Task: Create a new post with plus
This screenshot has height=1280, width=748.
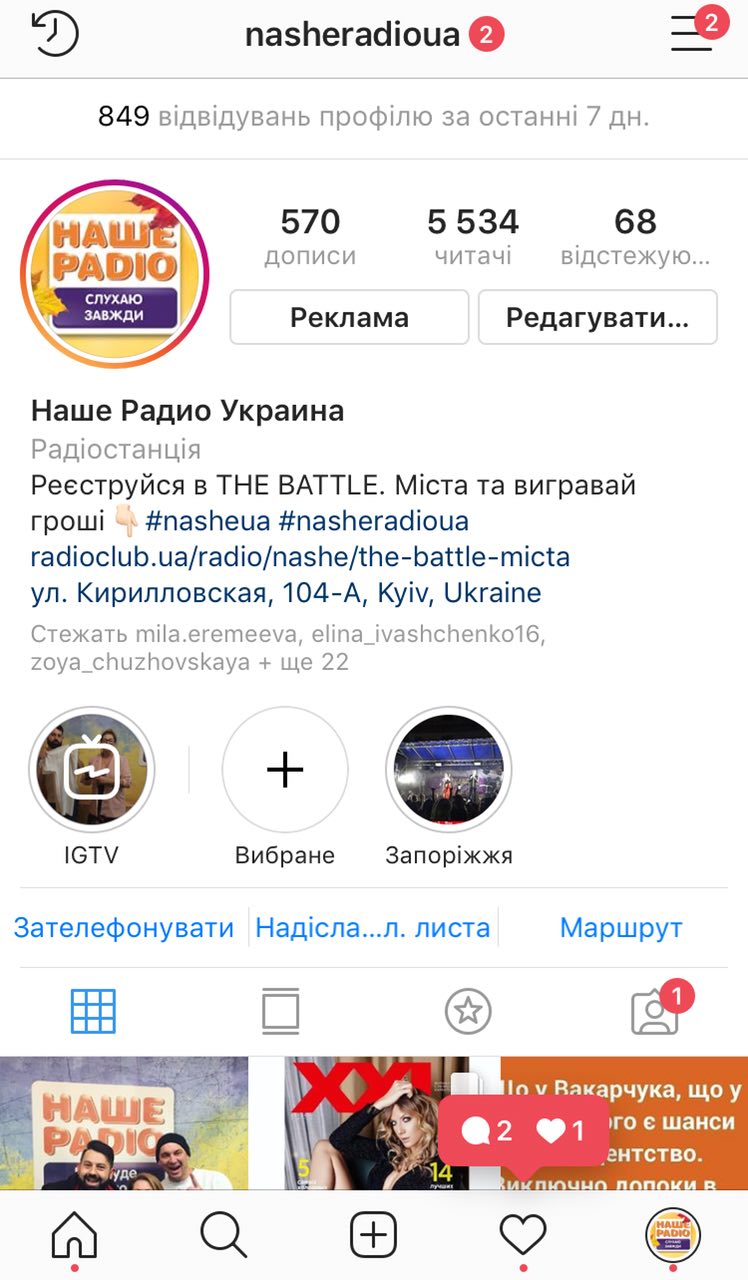Action: tap(373, 1235)
